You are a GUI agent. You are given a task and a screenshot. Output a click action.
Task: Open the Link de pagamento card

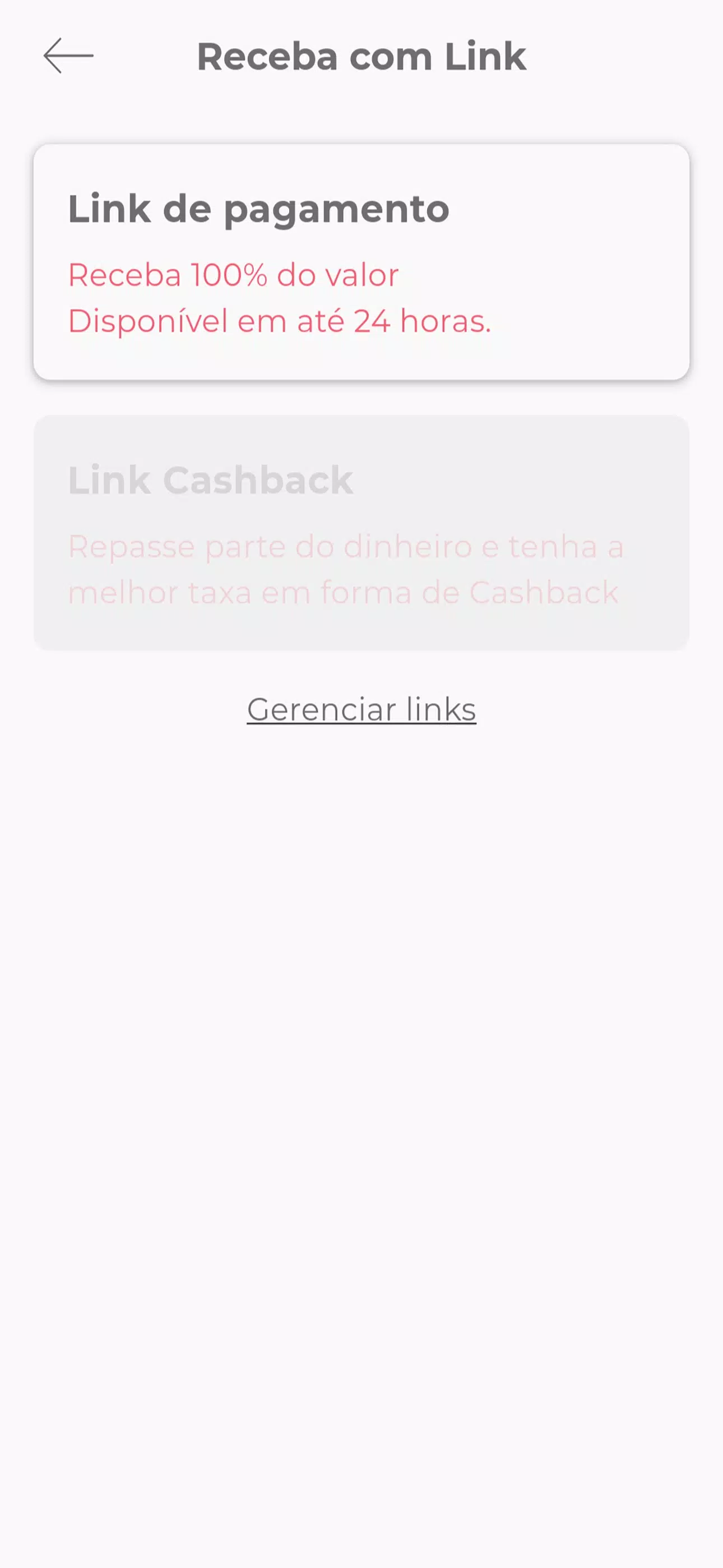[361, 262]
